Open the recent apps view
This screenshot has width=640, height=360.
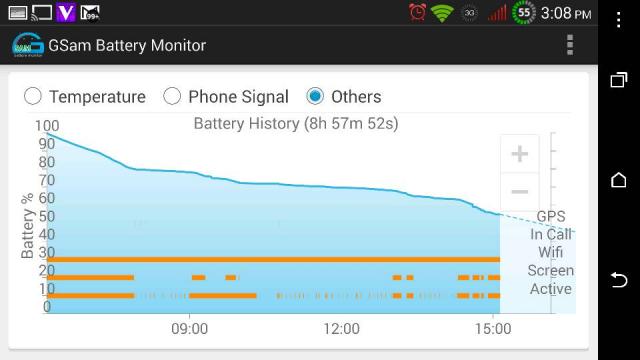(x=619, y=80)
